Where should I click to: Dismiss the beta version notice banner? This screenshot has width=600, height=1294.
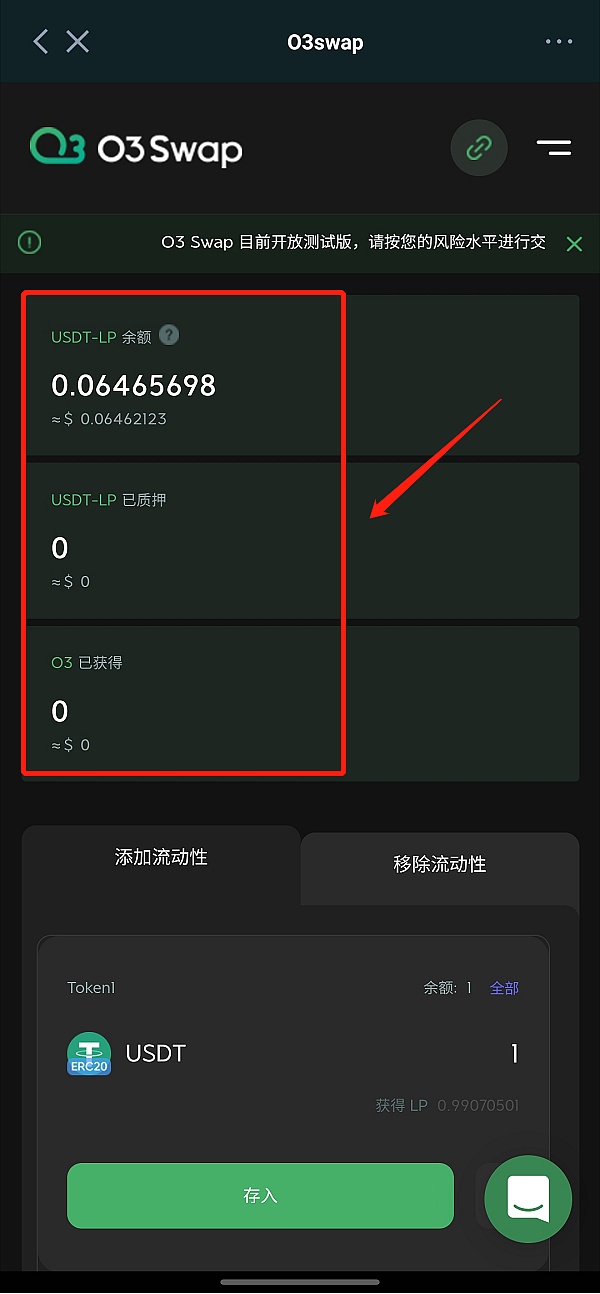coord(574,243)
